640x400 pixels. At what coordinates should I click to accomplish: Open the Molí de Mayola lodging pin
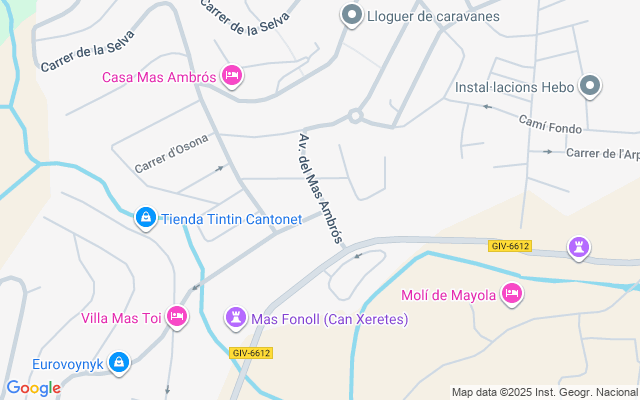point(512,293)
